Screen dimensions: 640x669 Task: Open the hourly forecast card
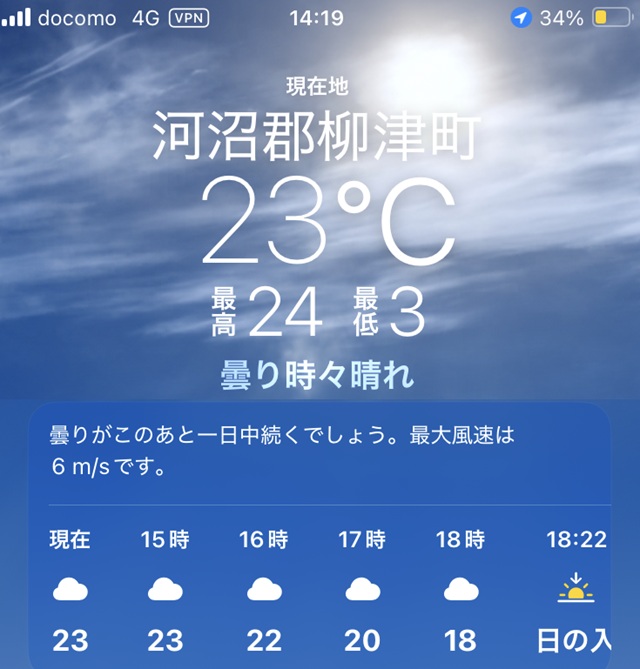(x=320, y=540)
